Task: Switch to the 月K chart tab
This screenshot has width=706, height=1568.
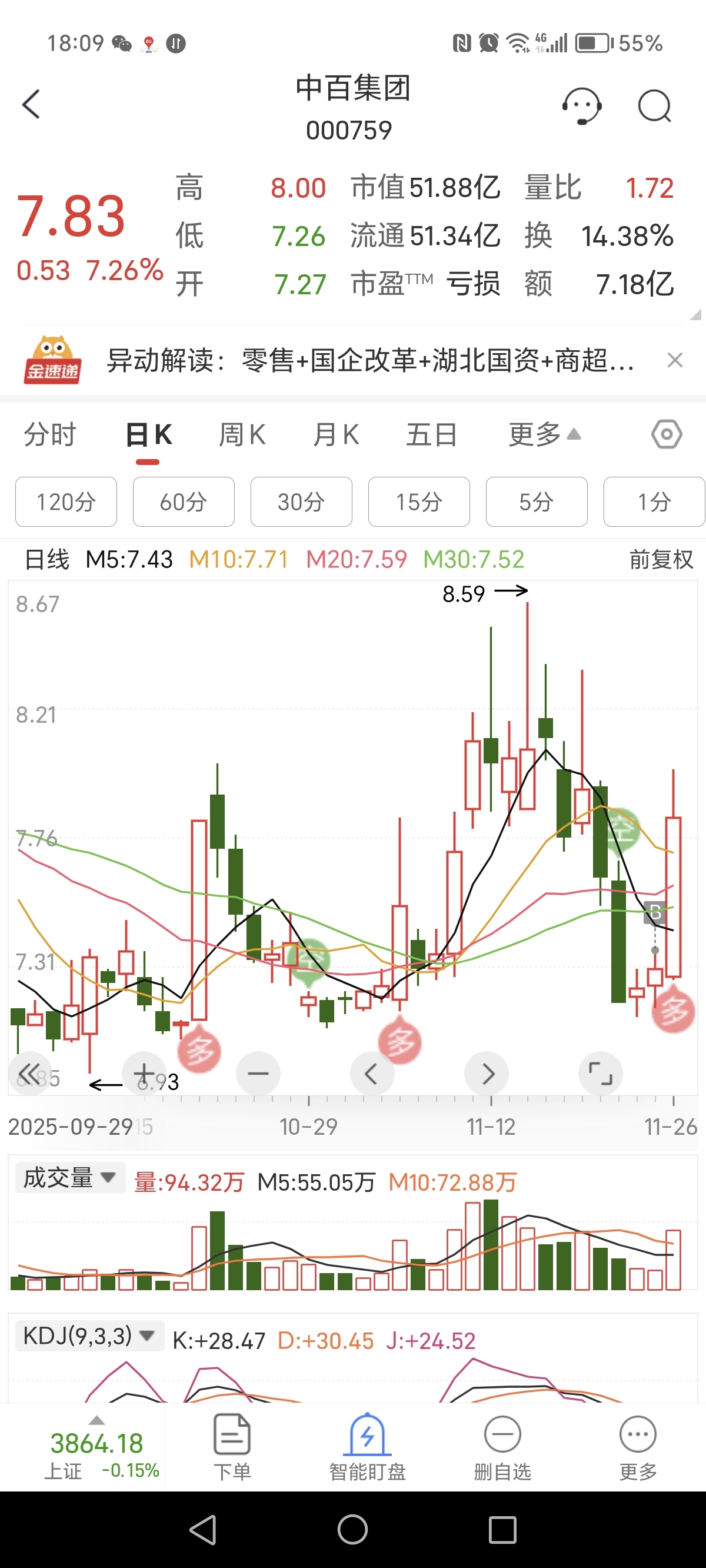Action: click(335, 434)
